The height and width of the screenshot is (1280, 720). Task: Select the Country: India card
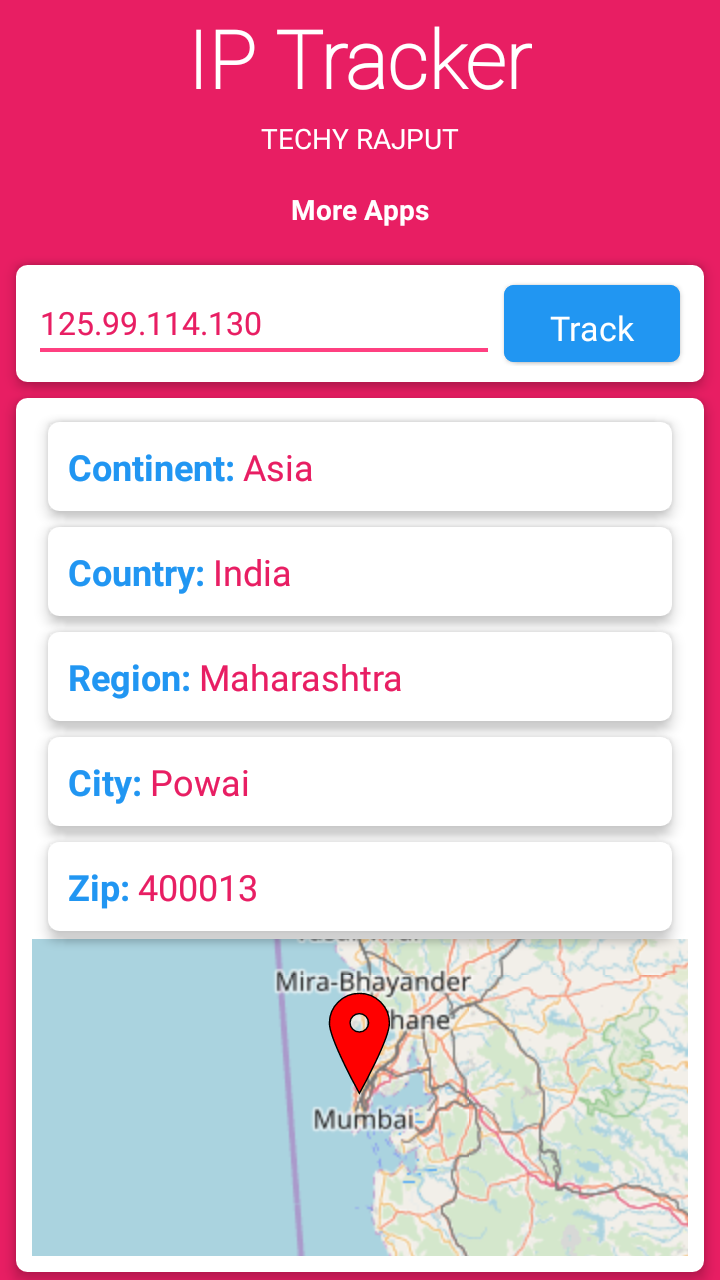click(360, 571)
